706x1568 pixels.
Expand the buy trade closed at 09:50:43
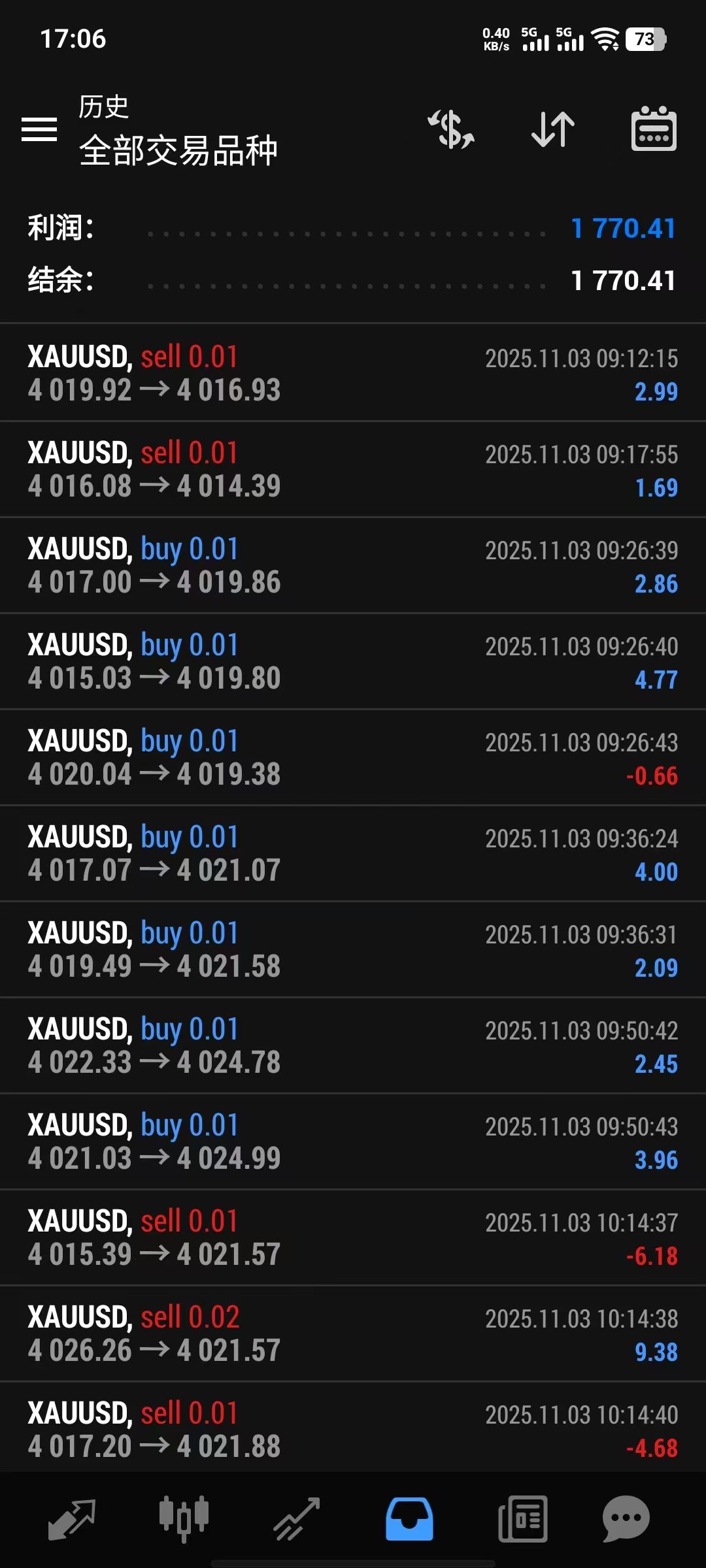pyautogui.click(x=353, y=1141)
